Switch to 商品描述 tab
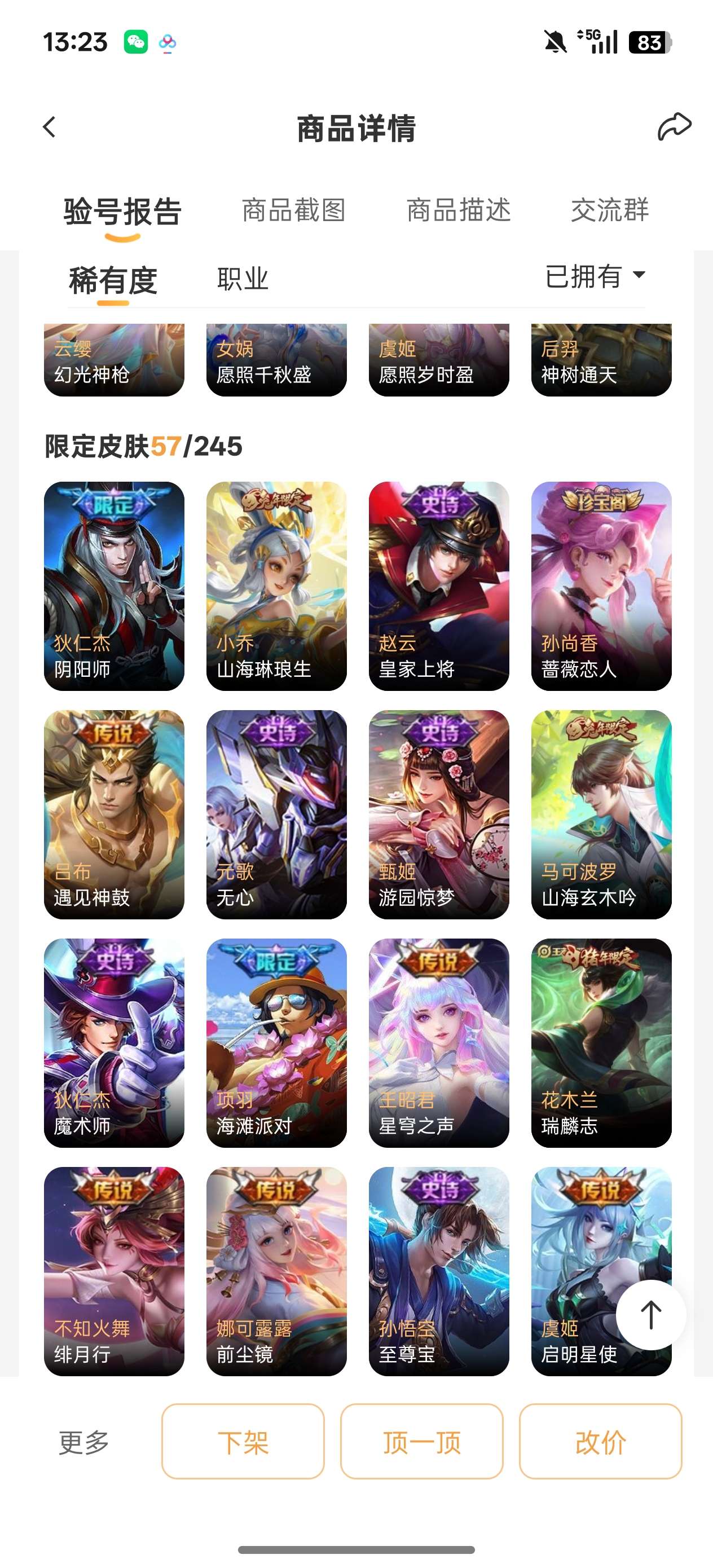Viewport: 713px width, 1568px height. (459, 210)
